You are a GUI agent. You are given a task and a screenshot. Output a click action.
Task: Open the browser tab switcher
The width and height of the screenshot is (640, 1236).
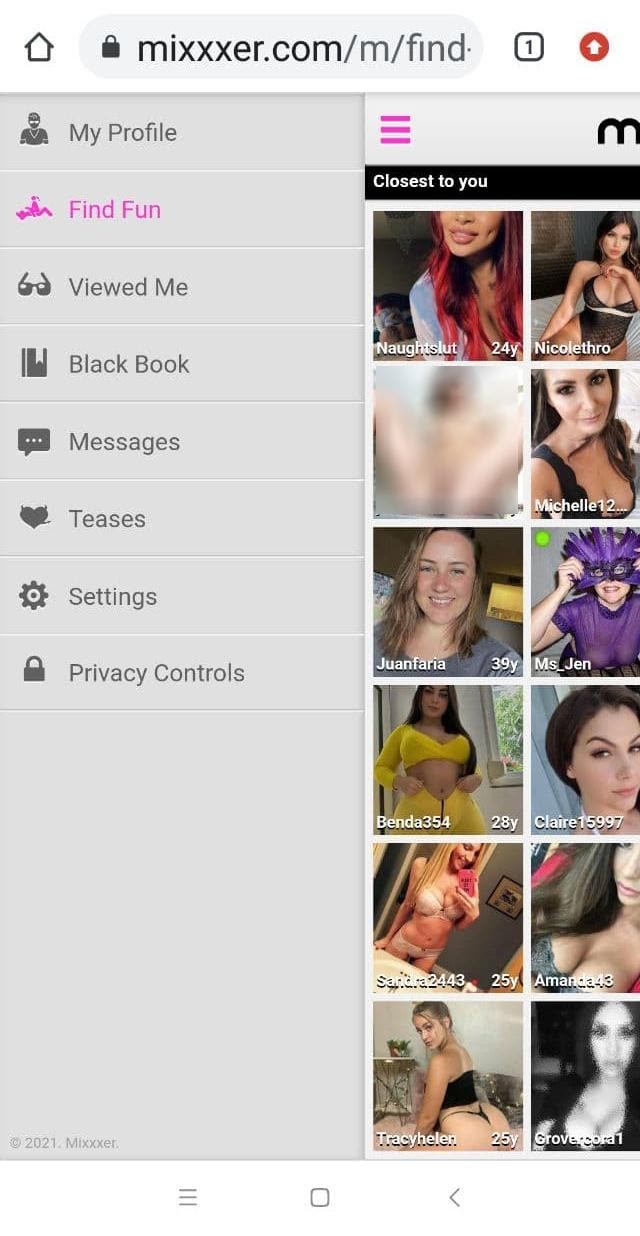click(529, 47)
